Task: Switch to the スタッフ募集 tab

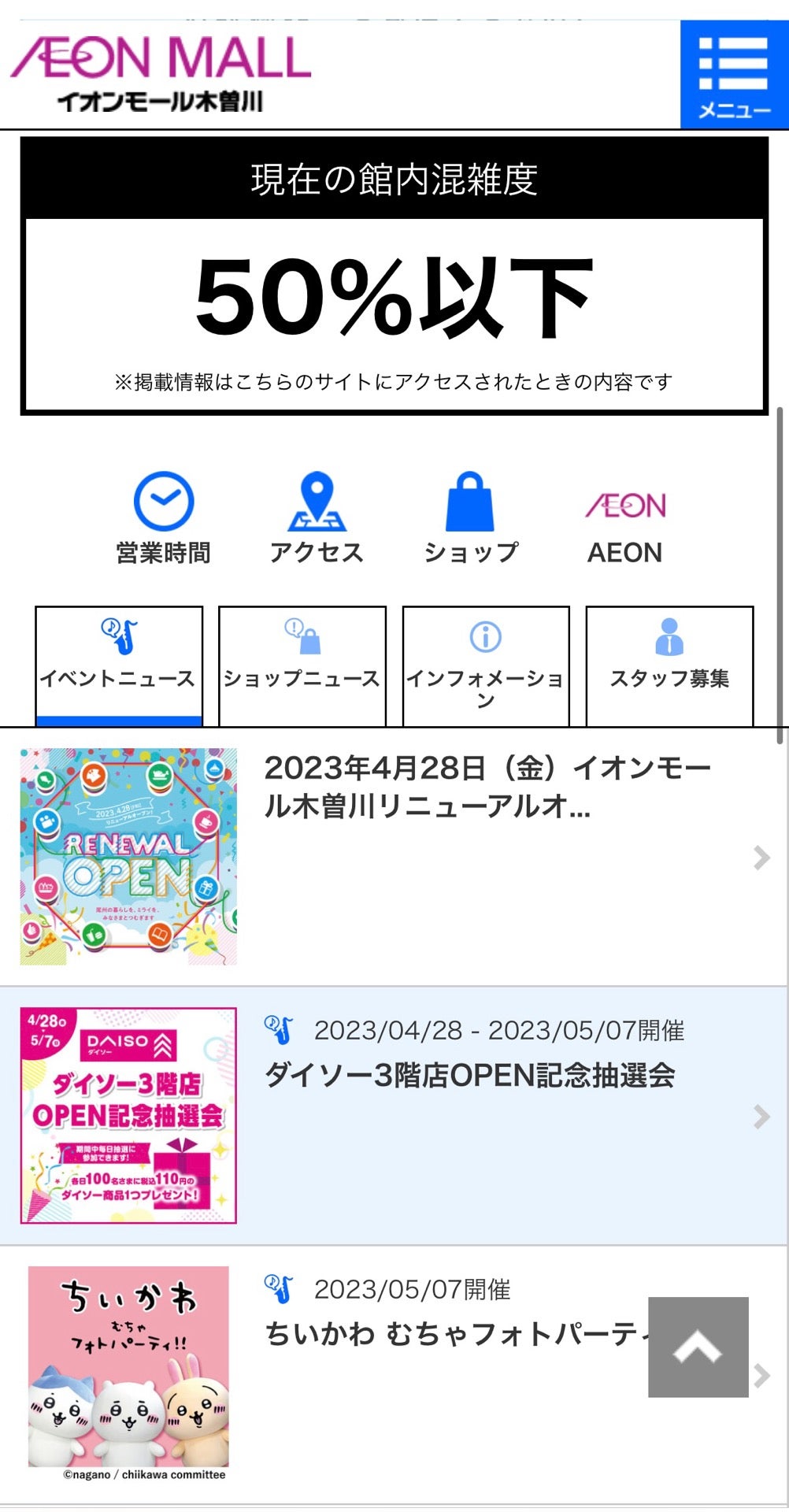Action: coord(669,665)
